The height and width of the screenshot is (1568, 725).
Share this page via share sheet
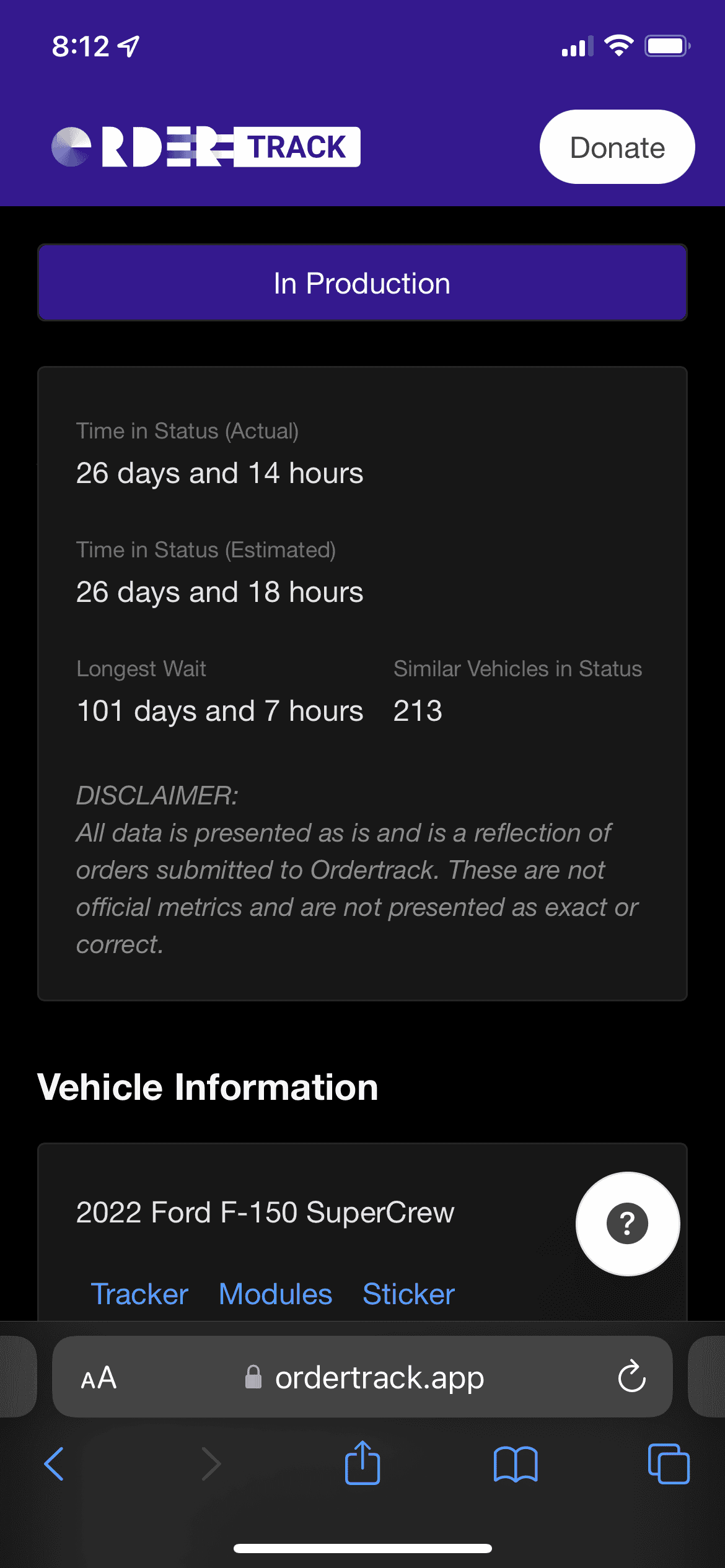point(362,1463)
